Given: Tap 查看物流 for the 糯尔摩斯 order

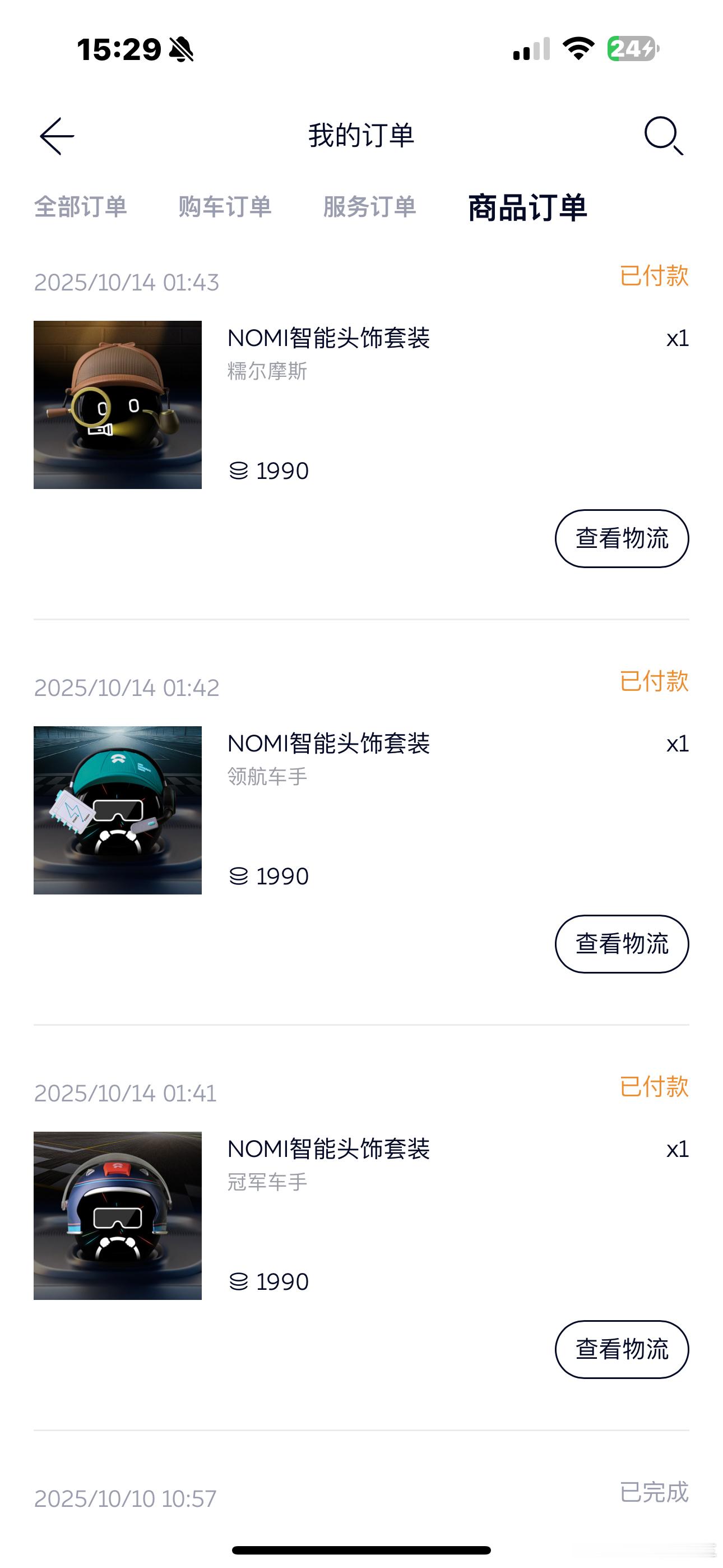Looking at the screenshot, I should point(622,539).
